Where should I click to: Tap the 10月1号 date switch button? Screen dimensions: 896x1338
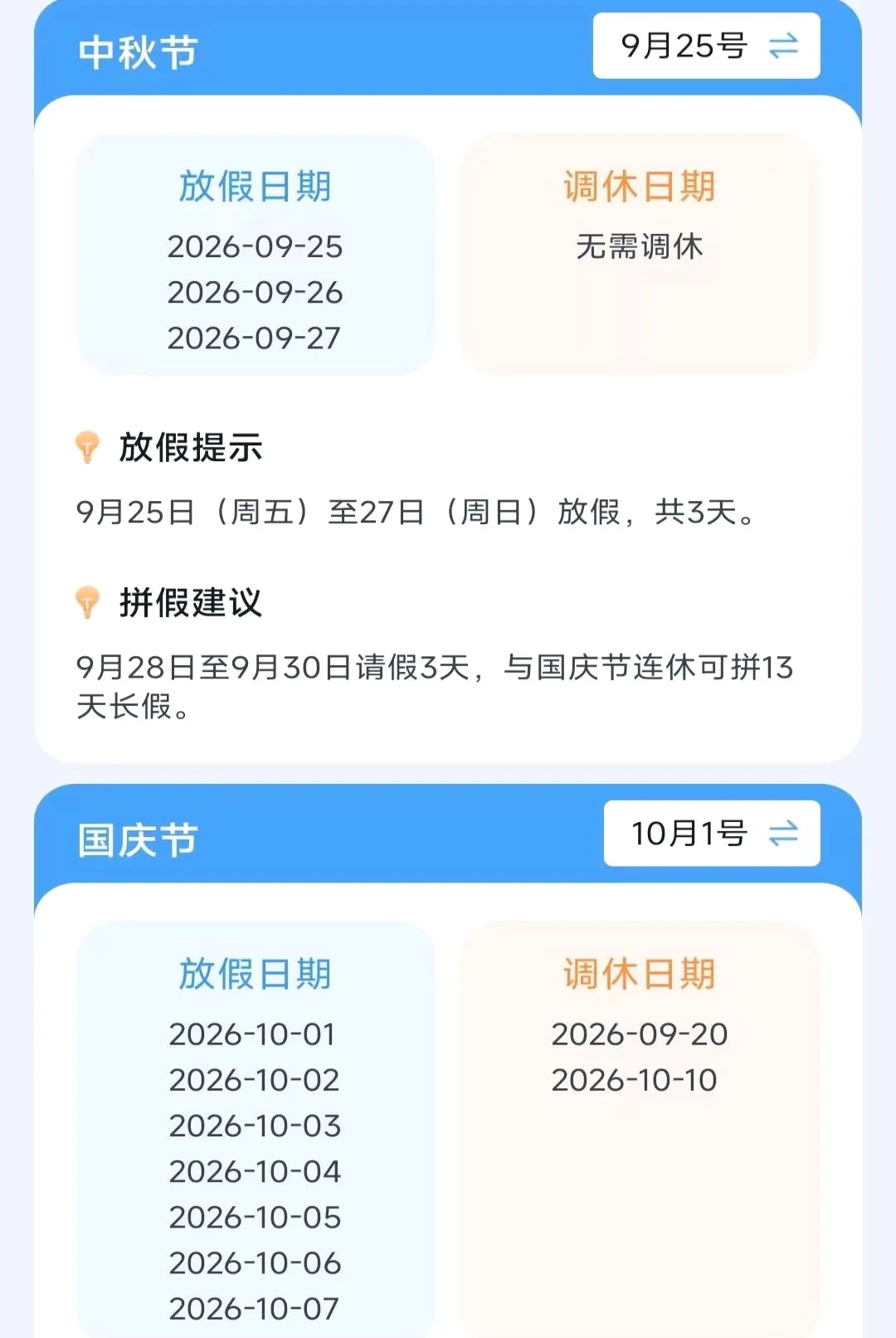click(x=712, y=834)
